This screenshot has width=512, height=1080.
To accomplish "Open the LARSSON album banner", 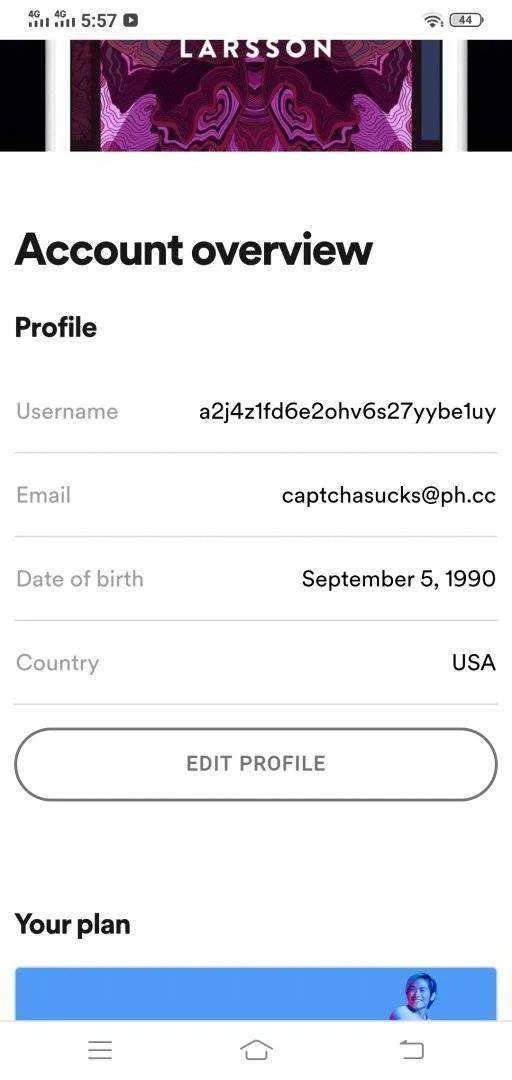I will 256,95.
